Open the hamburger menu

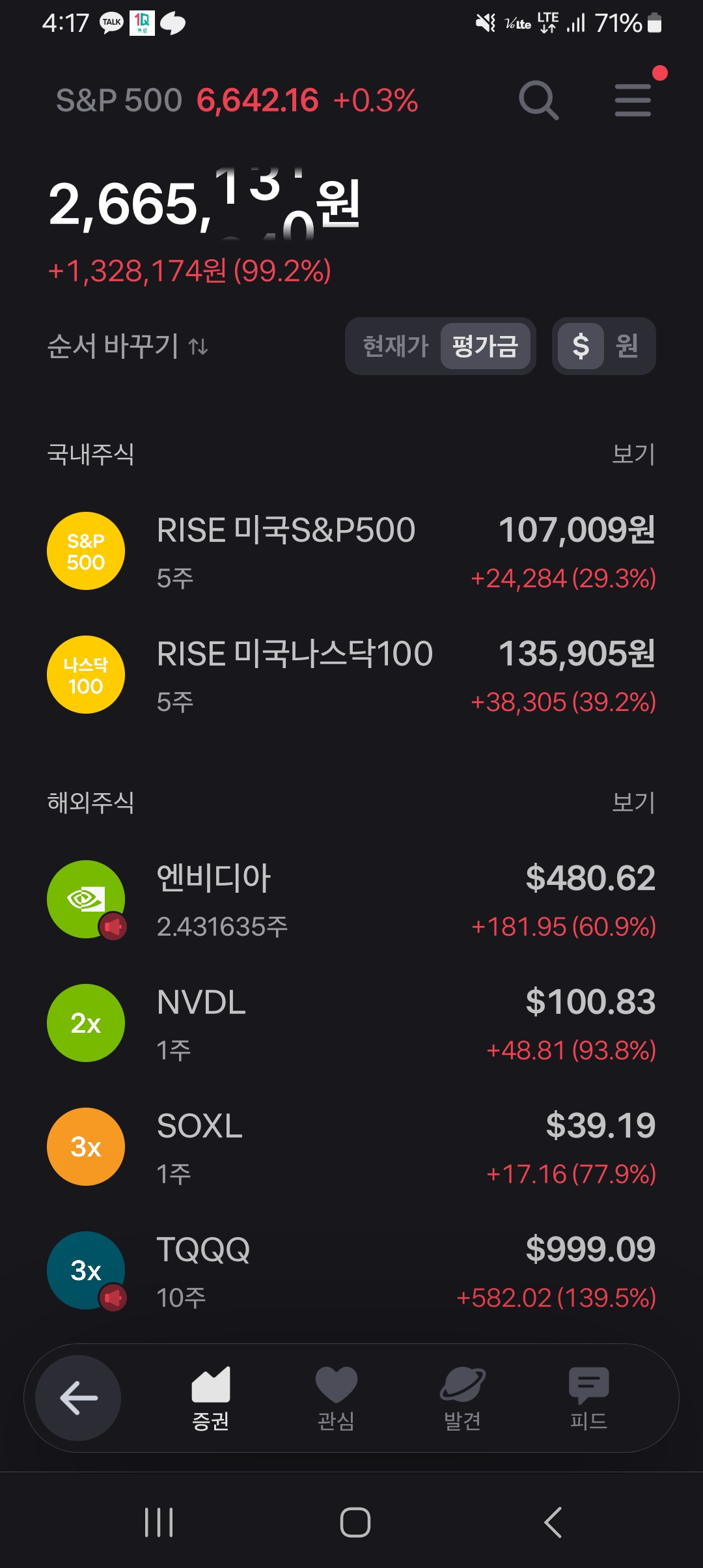point(633,100)
